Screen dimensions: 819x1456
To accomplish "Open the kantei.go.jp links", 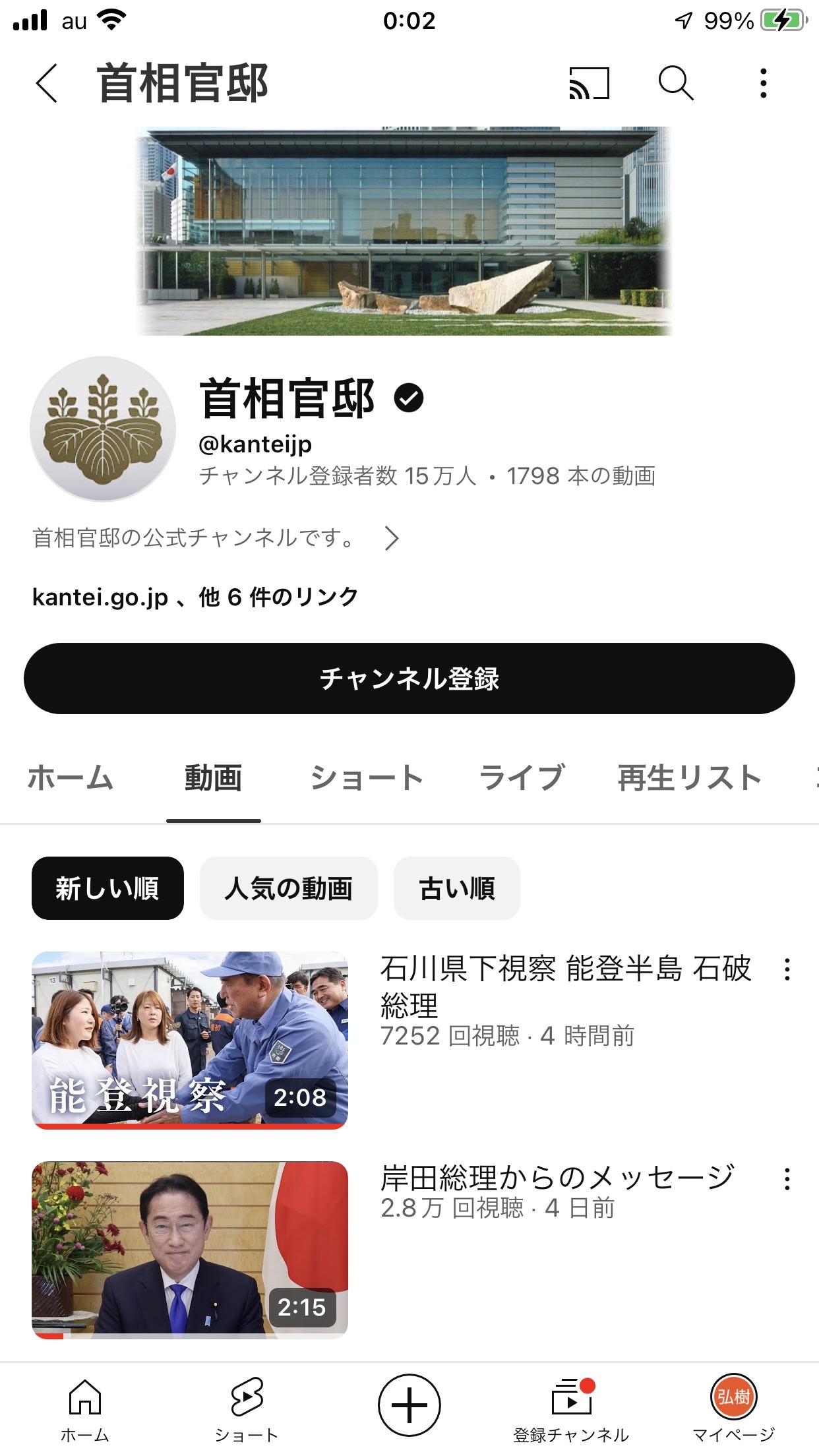I will (195, 597).
